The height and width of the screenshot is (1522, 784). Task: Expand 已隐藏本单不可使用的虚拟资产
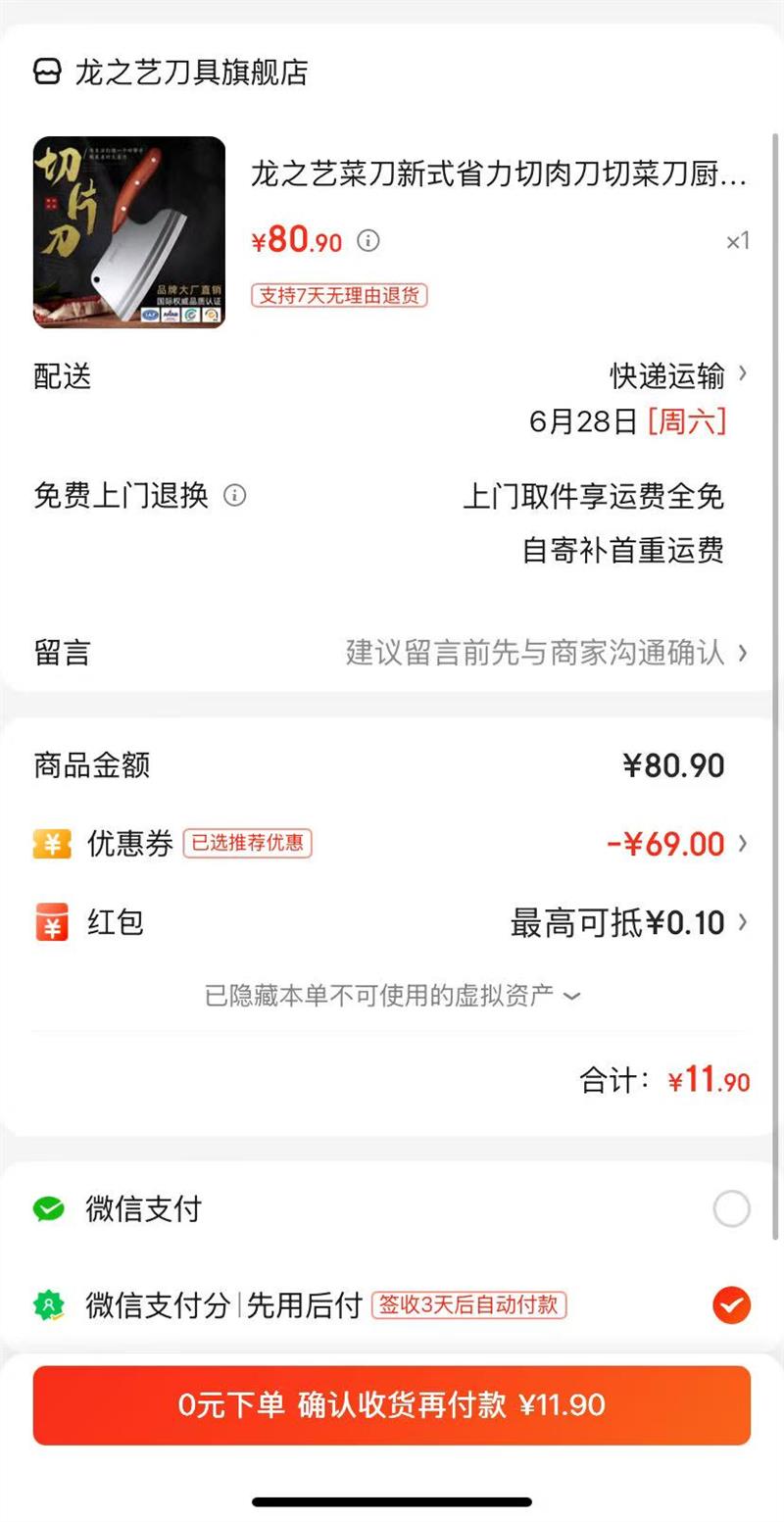[x=392, y=996]
